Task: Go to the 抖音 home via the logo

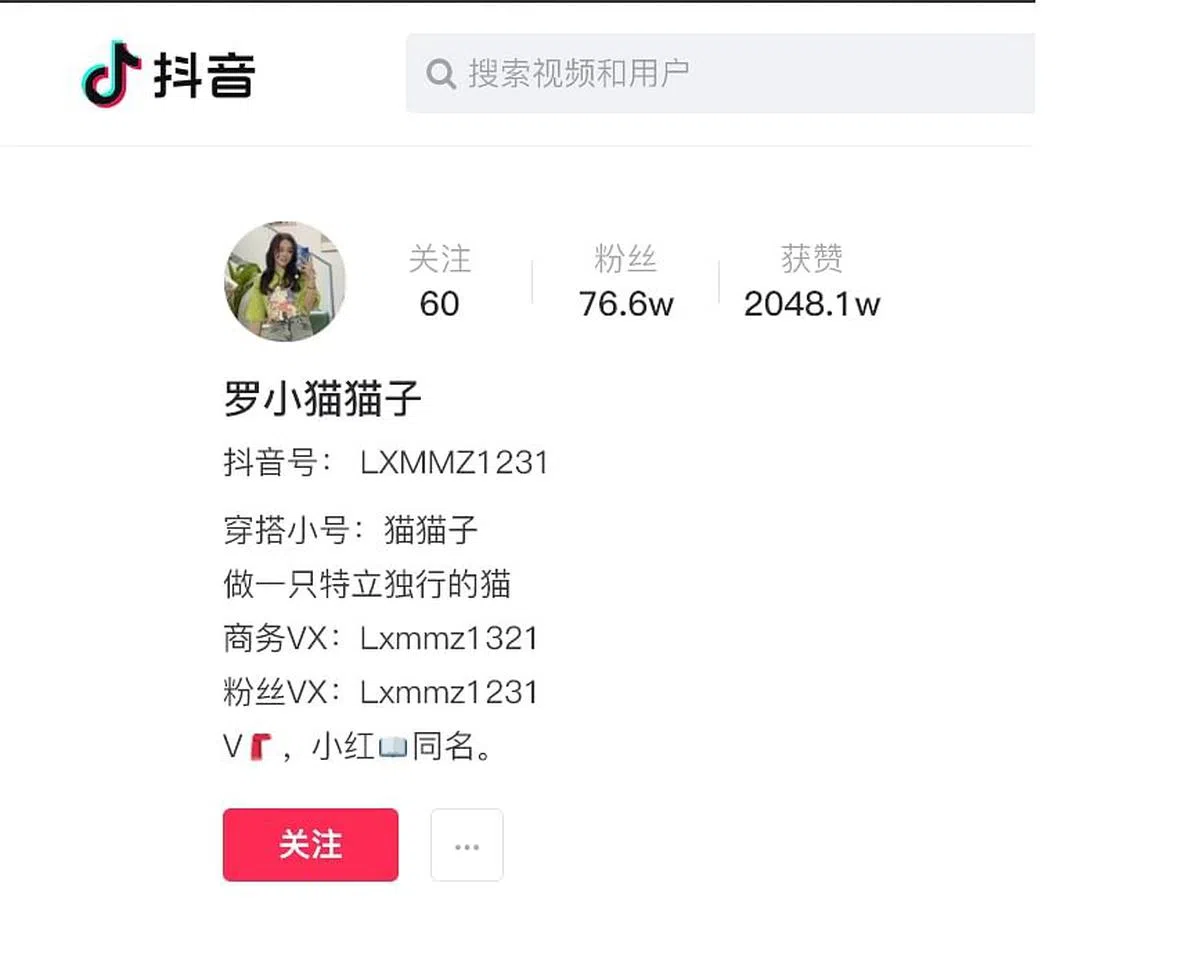Action: [169, 74]
